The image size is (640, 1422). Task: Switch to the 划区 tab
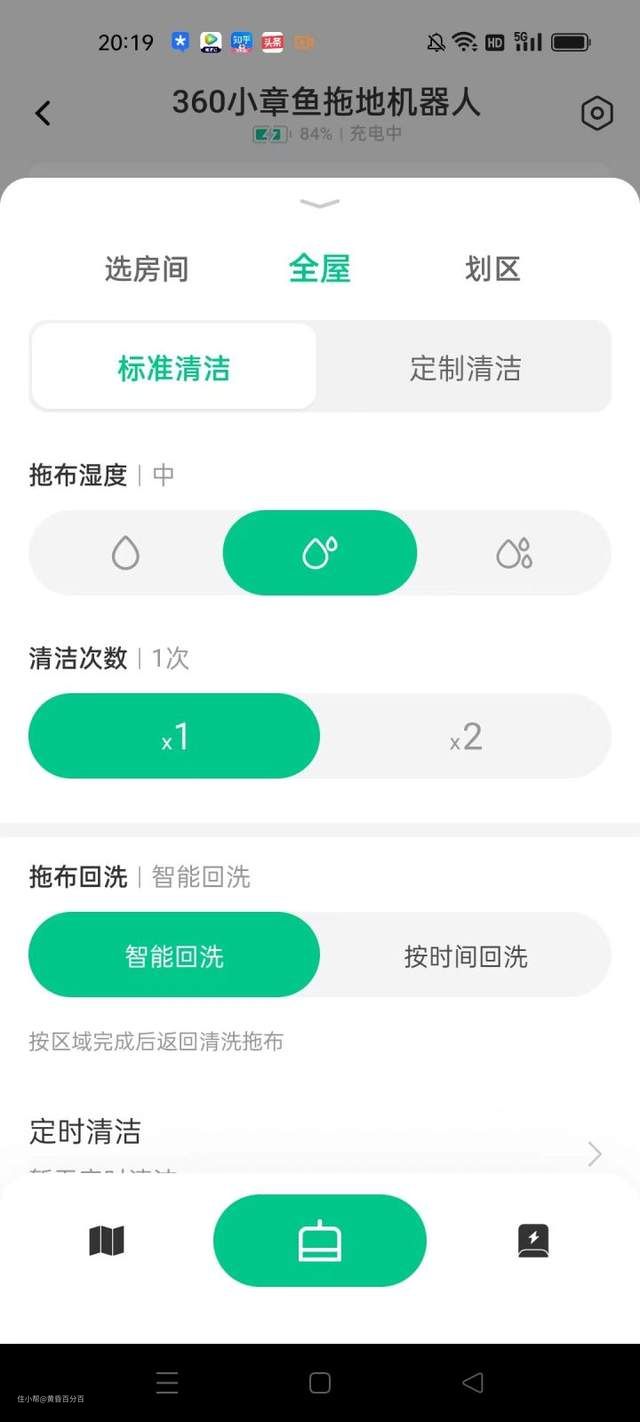pos(492,269)
